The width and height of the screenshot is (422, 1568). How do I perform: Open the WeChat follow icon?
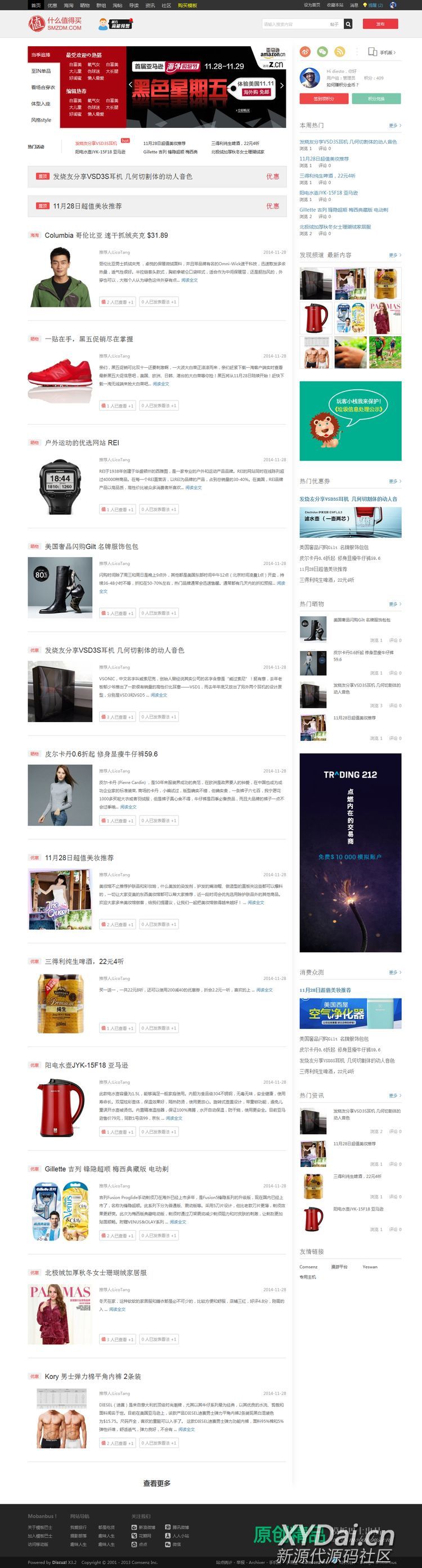click(322, 52)
